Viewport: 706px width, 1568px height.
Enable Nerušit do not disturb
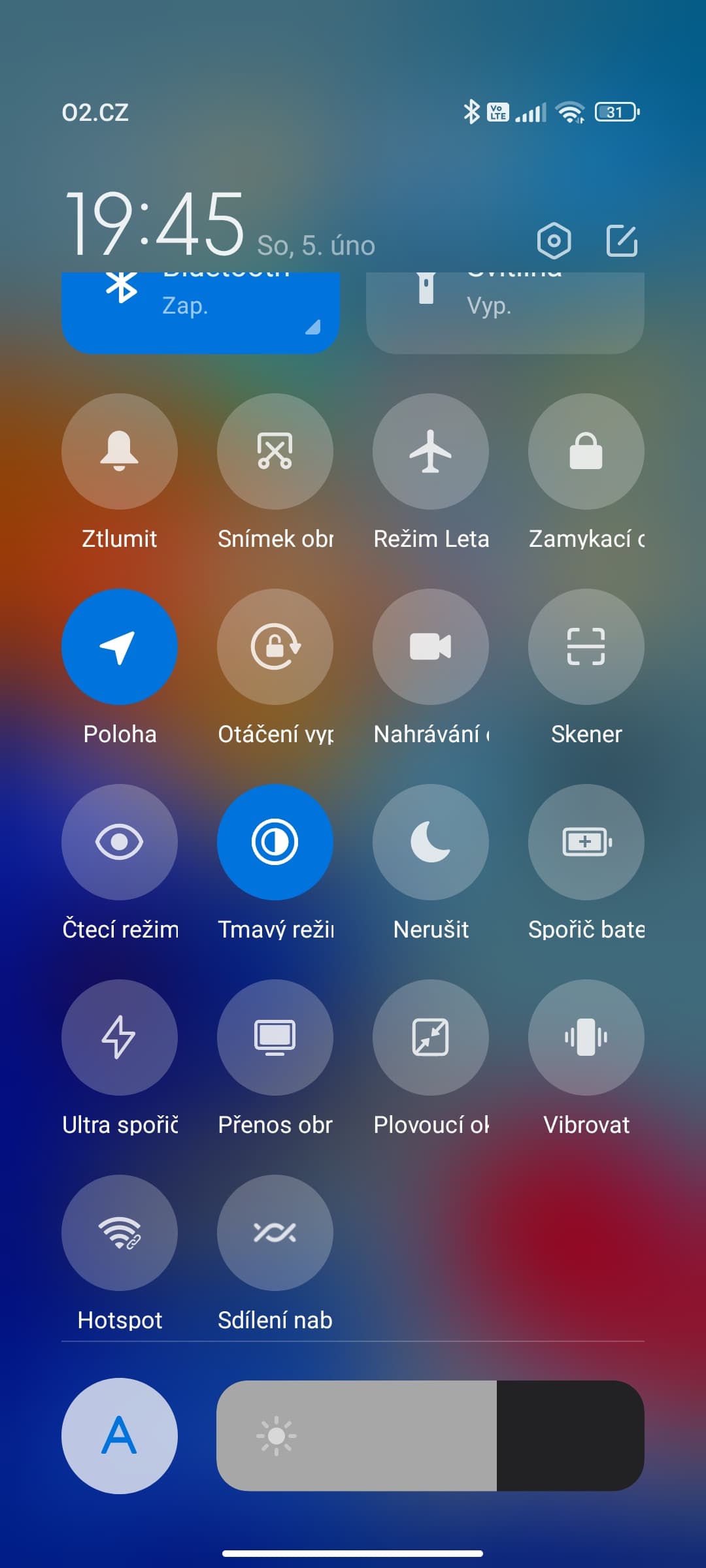coord(431,842)
